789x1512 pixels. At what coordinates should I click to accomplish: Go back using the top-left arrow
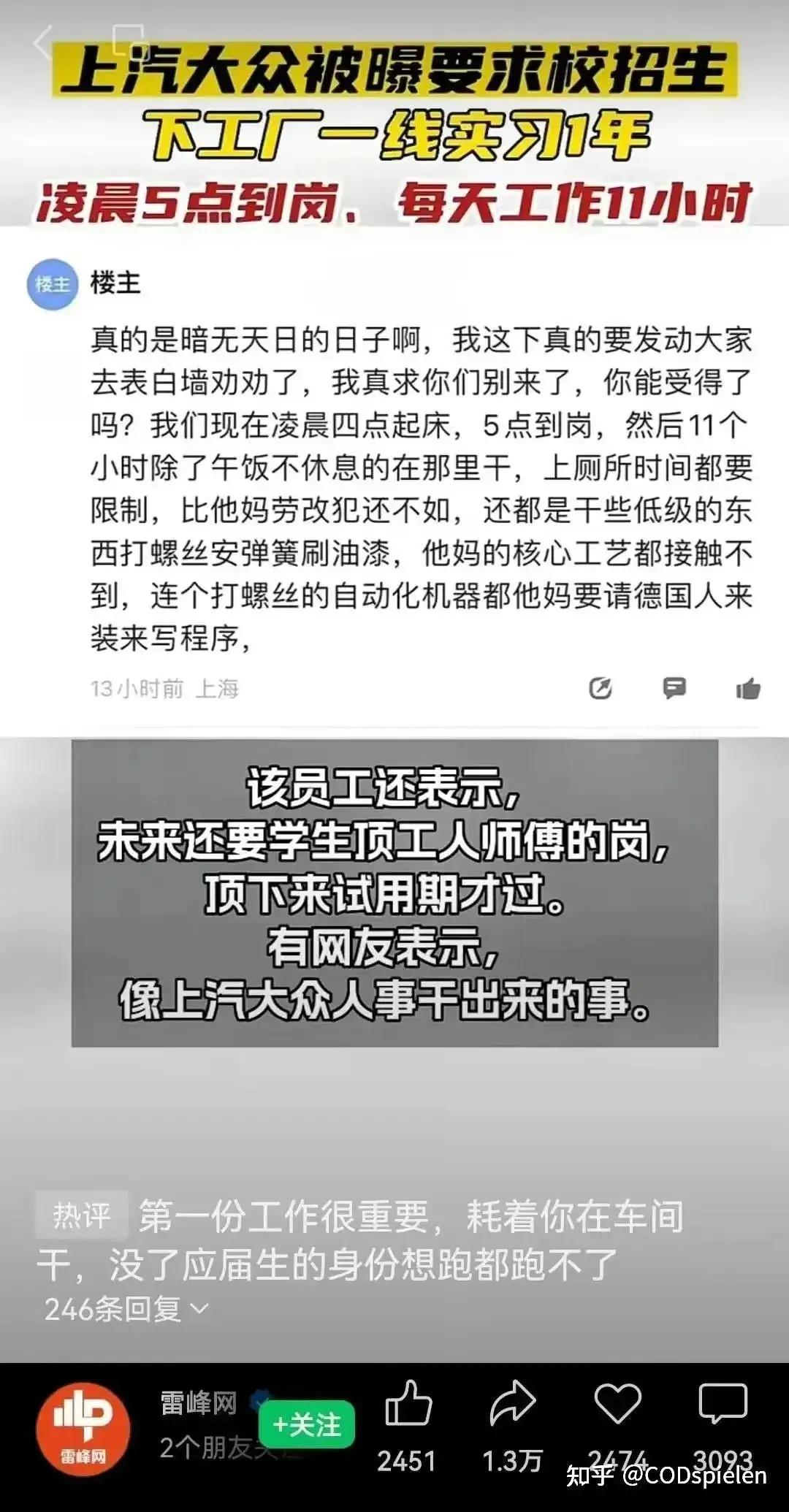point(44,42)
